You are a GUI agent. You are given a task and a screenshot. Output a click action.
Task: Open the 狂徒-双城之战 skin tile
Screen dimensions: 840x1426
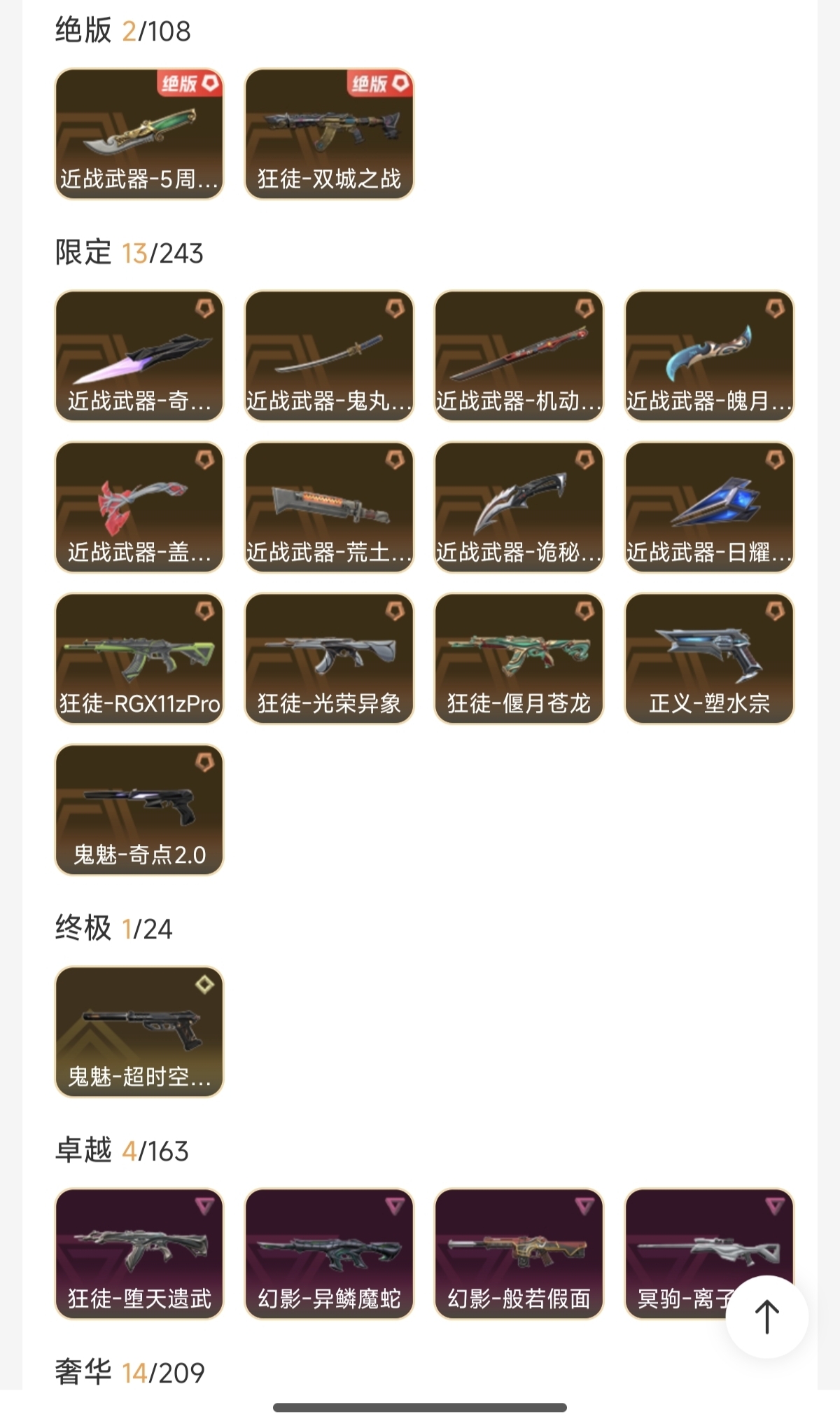pos(329,134)
